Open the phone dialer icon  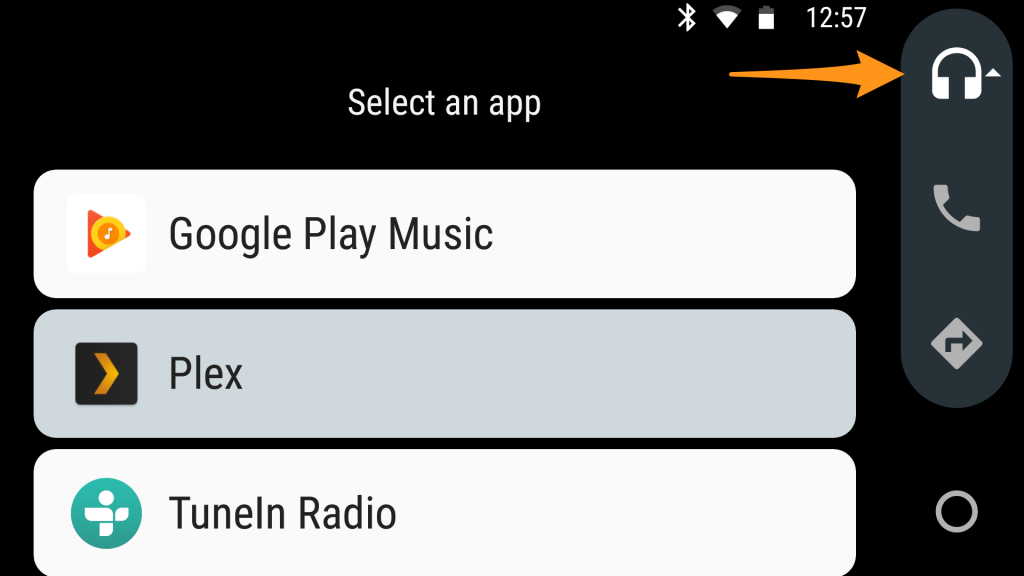[x=956, y=208]
